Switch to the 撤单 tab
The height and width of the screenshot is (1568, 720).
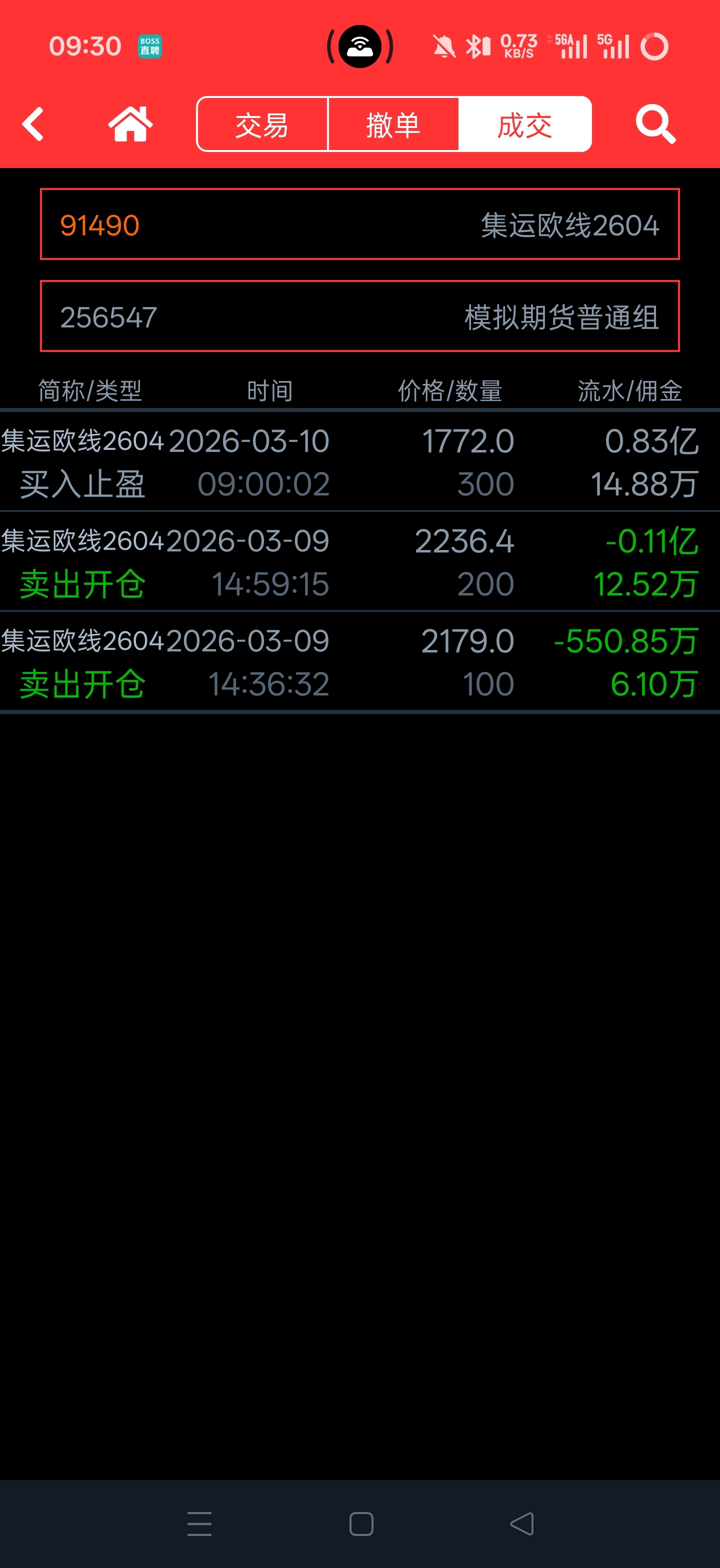tap(393, 124)
